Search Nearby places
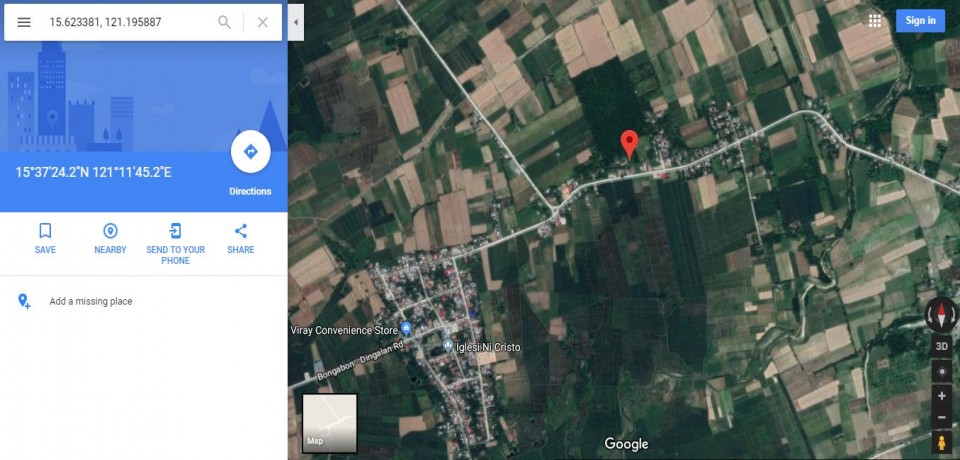This screenshot has height=460, width=960. point(110,238)
